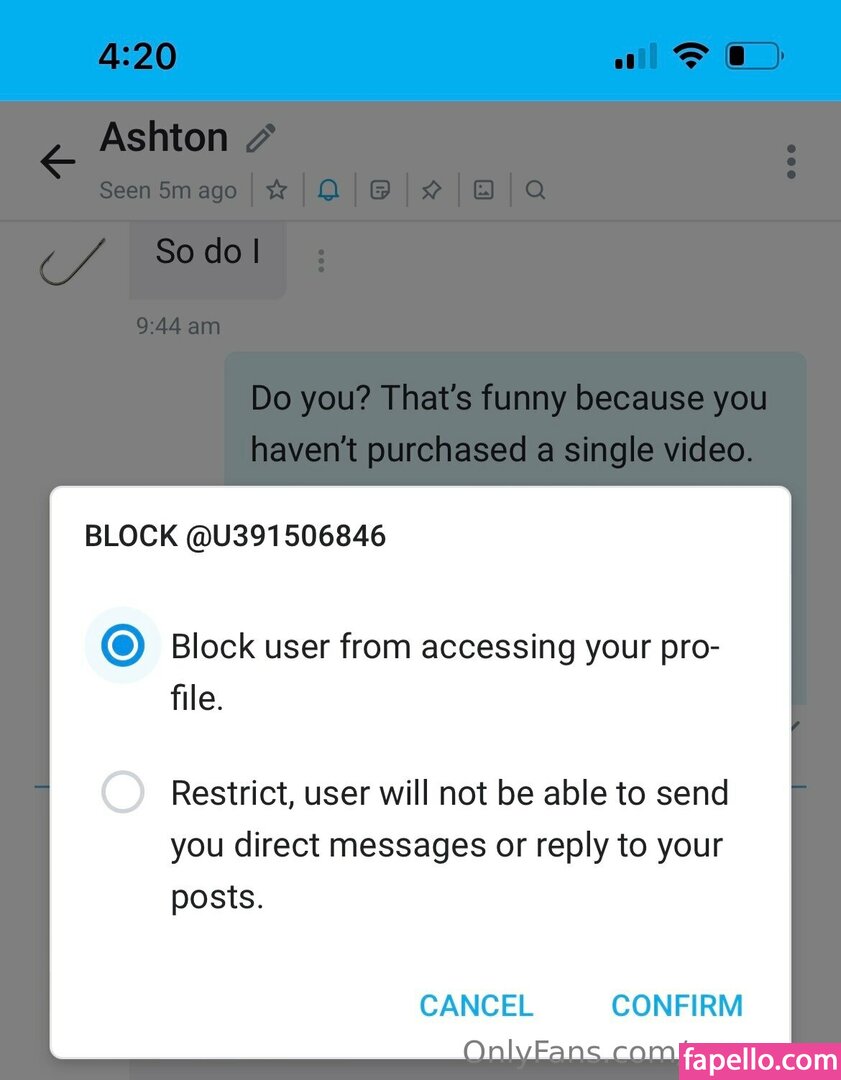Confirm blocking the user
The width and height of the screenshot is (841, 1080).
click(x=677, y=1005)
